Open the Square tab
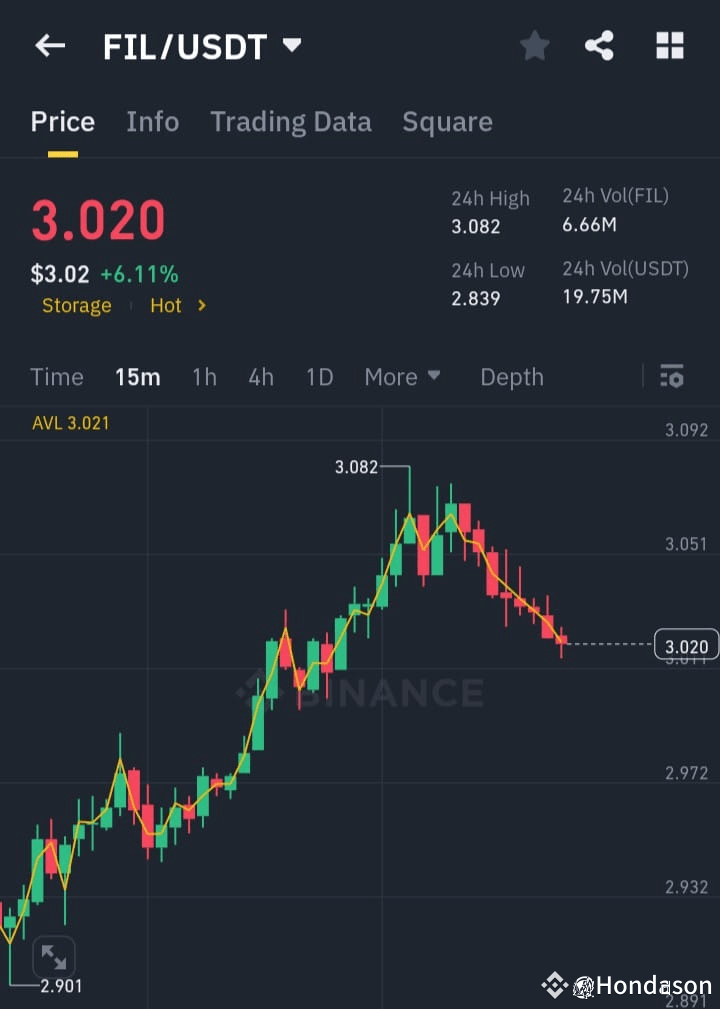Image resolution: width=720 pixels, height=1009 pixels. point(447,121)
